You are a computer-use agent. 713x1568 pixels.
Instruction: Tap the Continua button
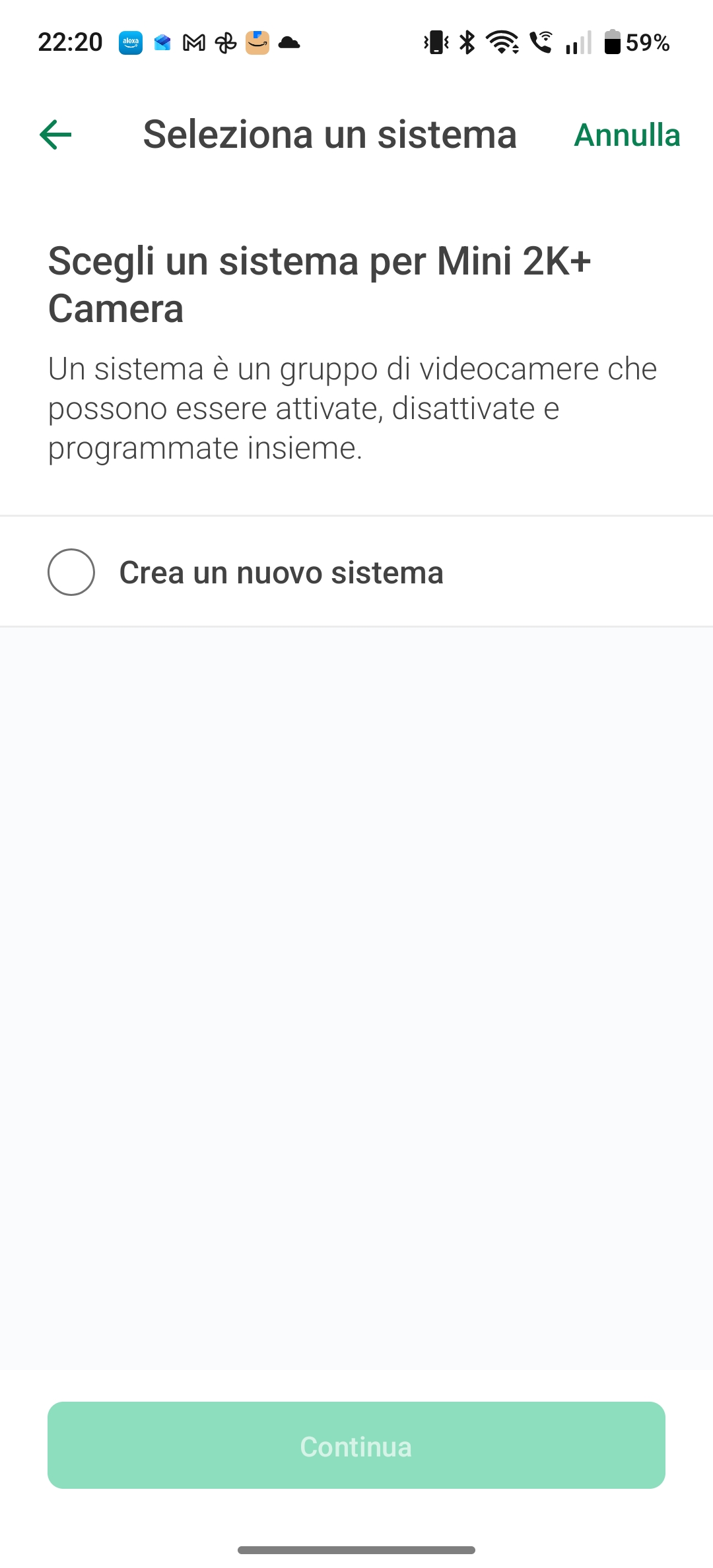coord(356,1445)
